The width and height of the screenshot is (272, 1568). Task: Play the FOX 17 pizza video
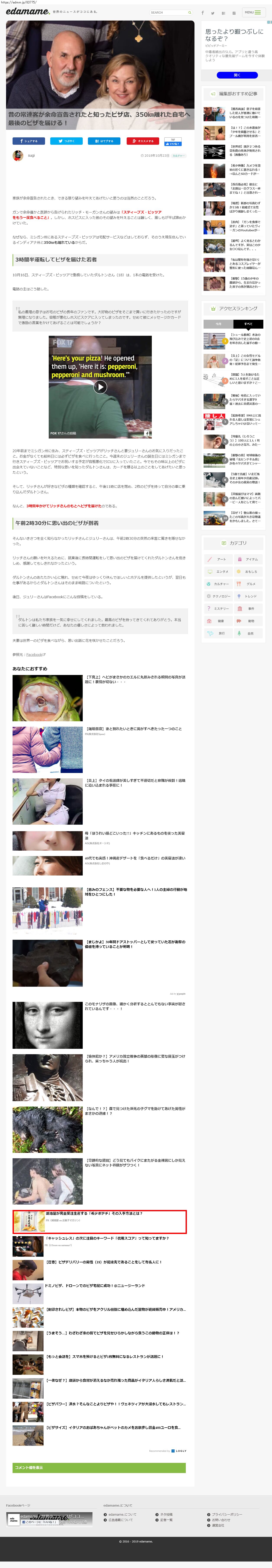[100, 387]
